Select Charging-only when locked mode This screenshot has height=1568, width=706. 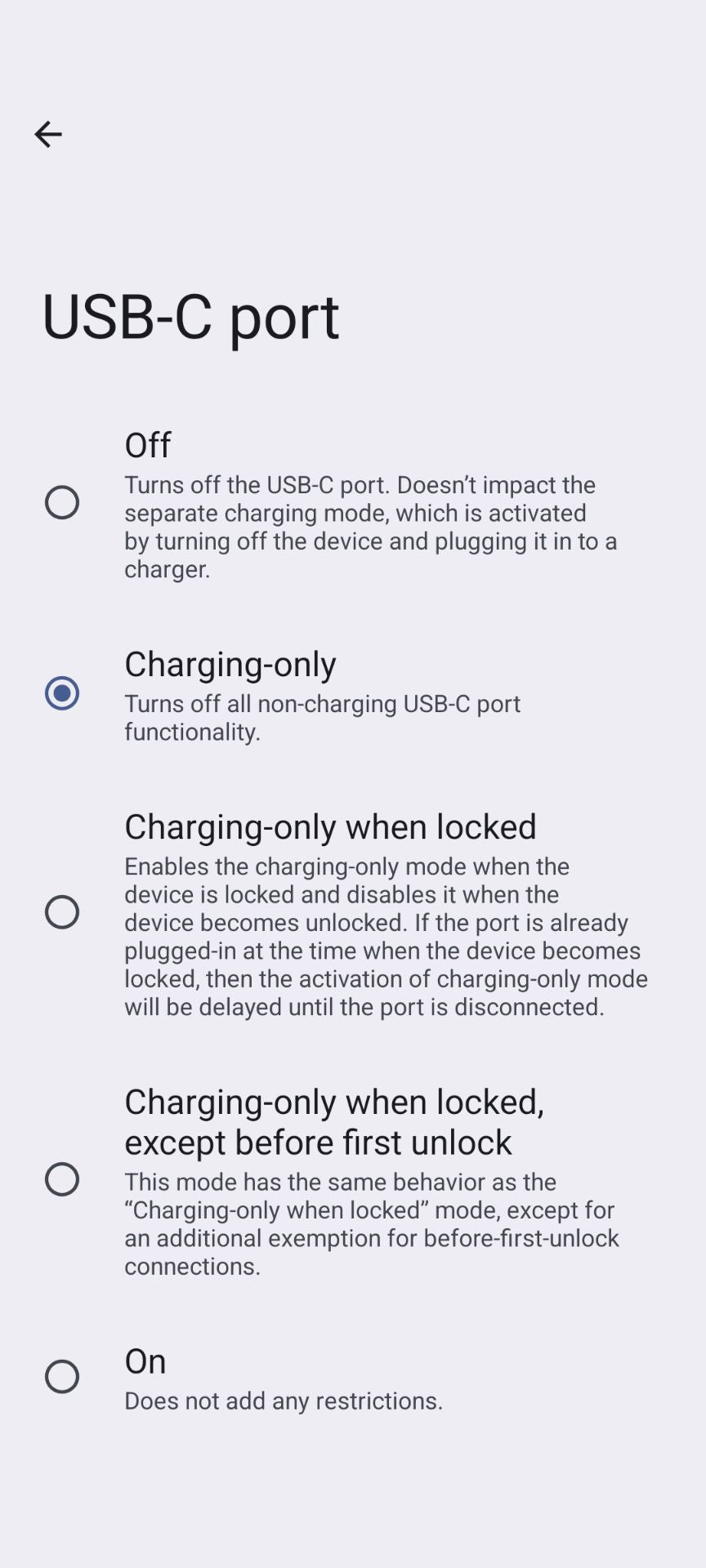(x=62, y=912)
